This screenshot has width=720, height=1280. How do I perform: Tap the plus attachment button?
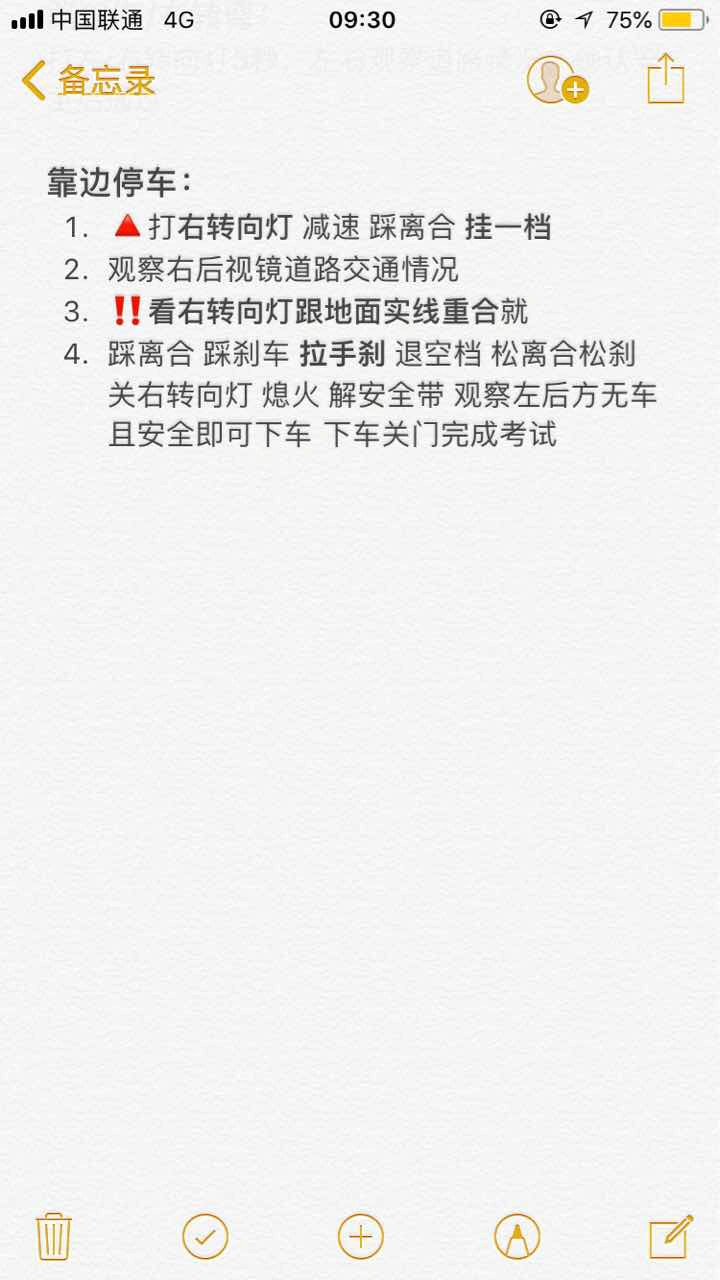tap(361, 1237)
